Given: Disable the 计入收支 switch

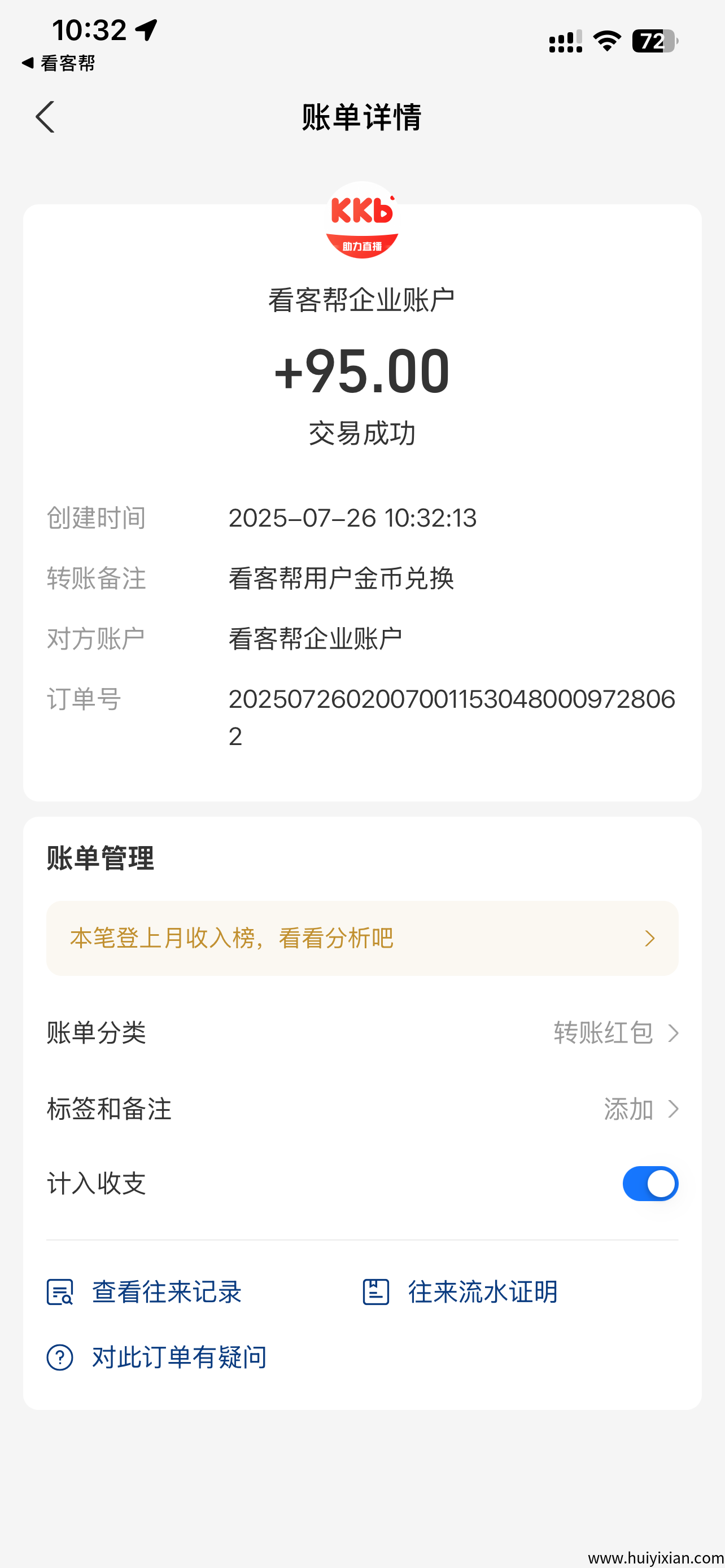Looking at the screenshot, I should pos(649,1183).
